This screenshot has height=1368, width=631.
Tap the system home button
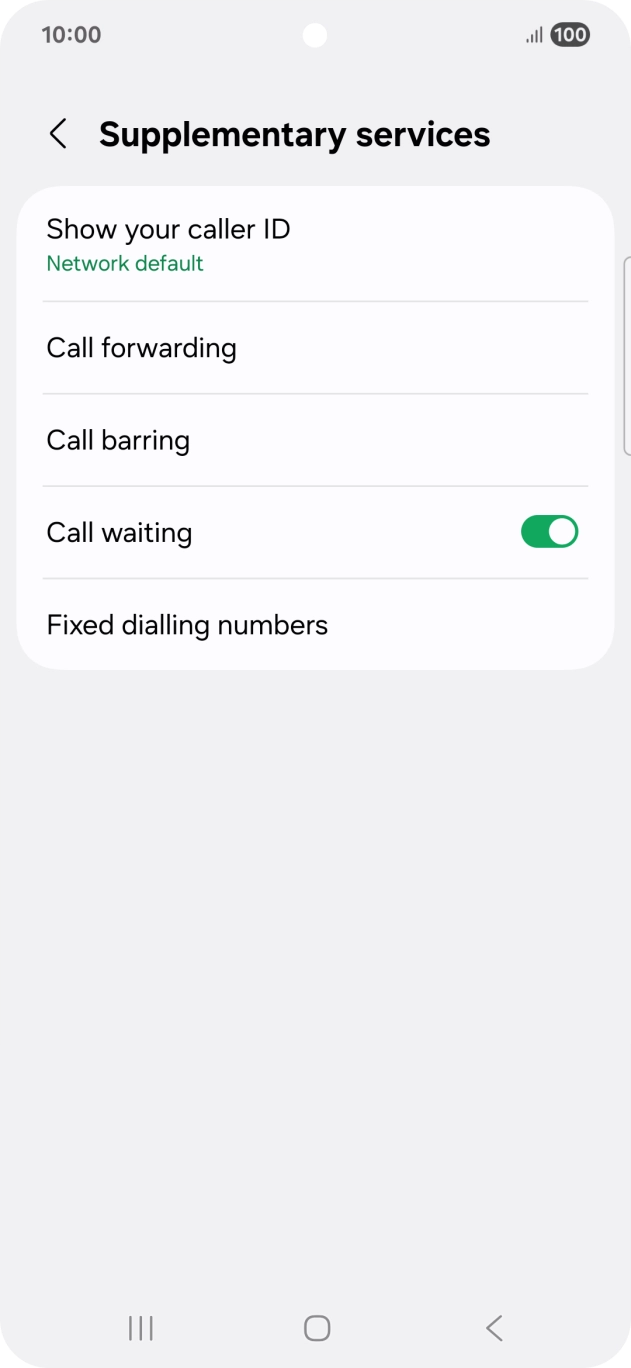pos(316,1328)
